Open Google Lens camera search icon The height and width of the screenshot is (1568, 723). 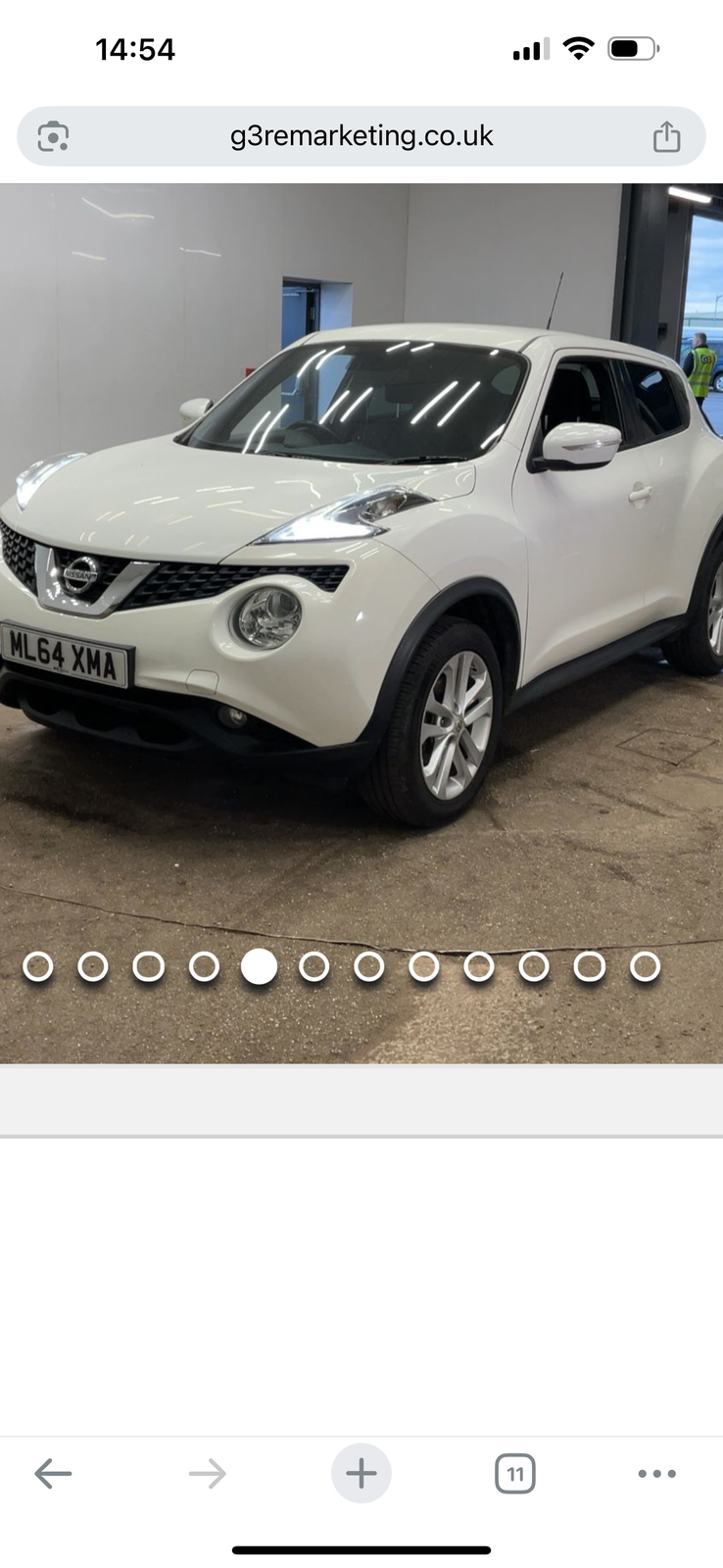coord(53,136)
